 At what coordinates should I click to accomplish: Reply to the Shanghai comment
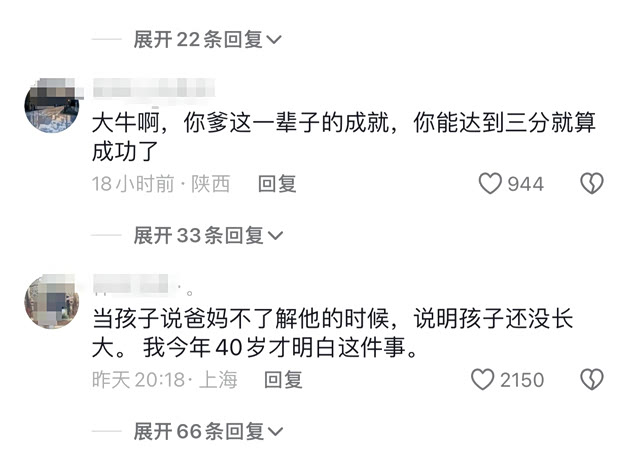tap(283, 380)
